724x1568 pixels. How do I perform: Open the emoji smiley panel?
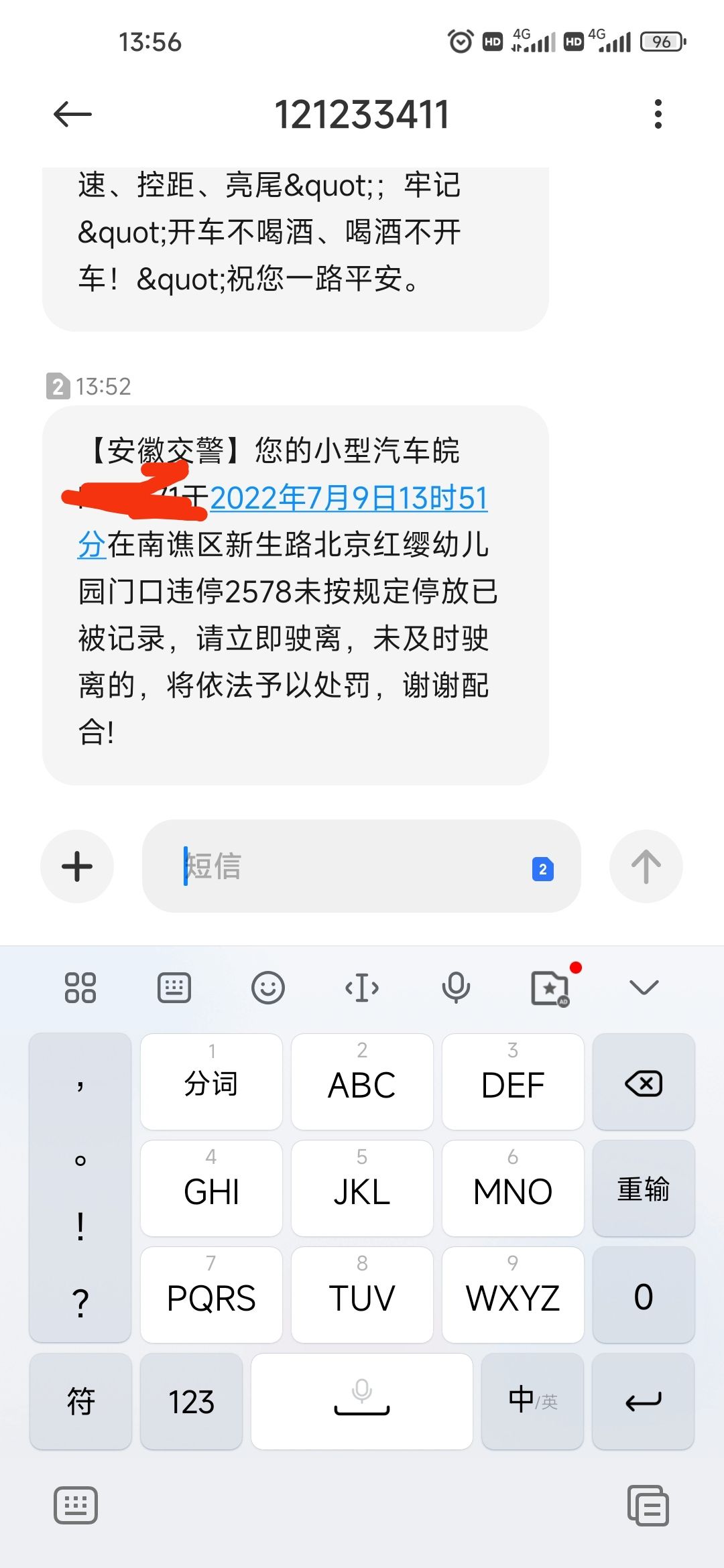click(x=268, y=988)
